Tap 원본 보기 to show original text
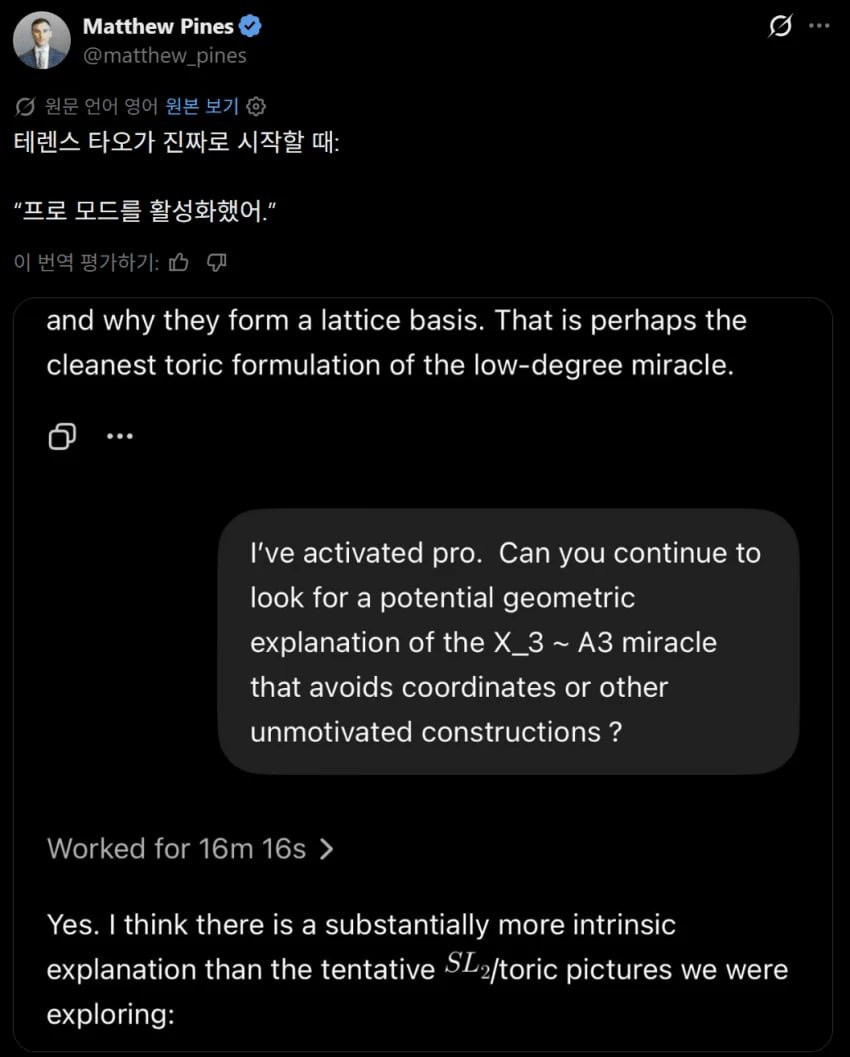The image size is (850, 1057). (x=202, y=106)
